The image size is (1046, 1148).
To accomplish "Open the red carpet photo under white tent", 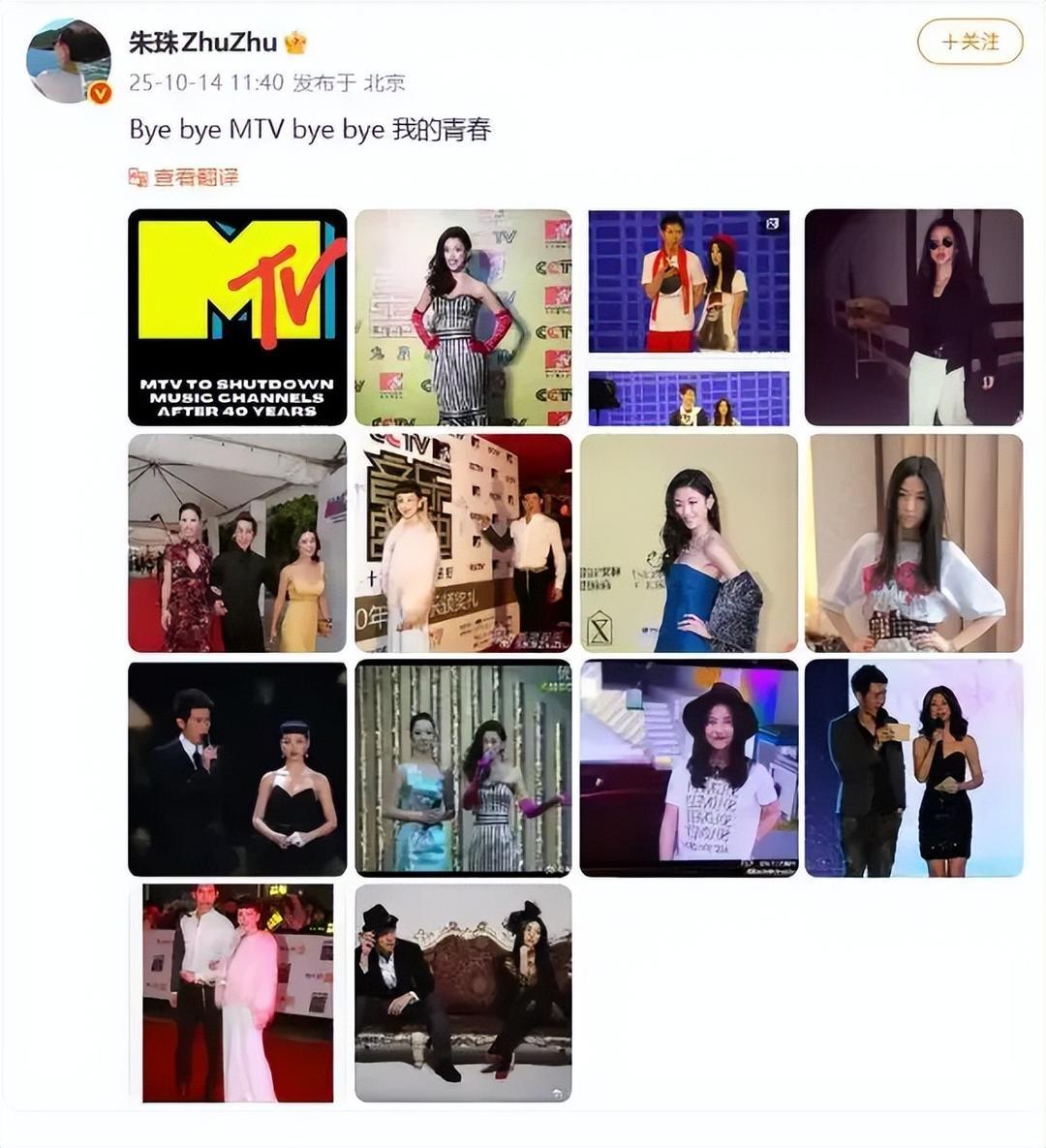I will [237, 543].
